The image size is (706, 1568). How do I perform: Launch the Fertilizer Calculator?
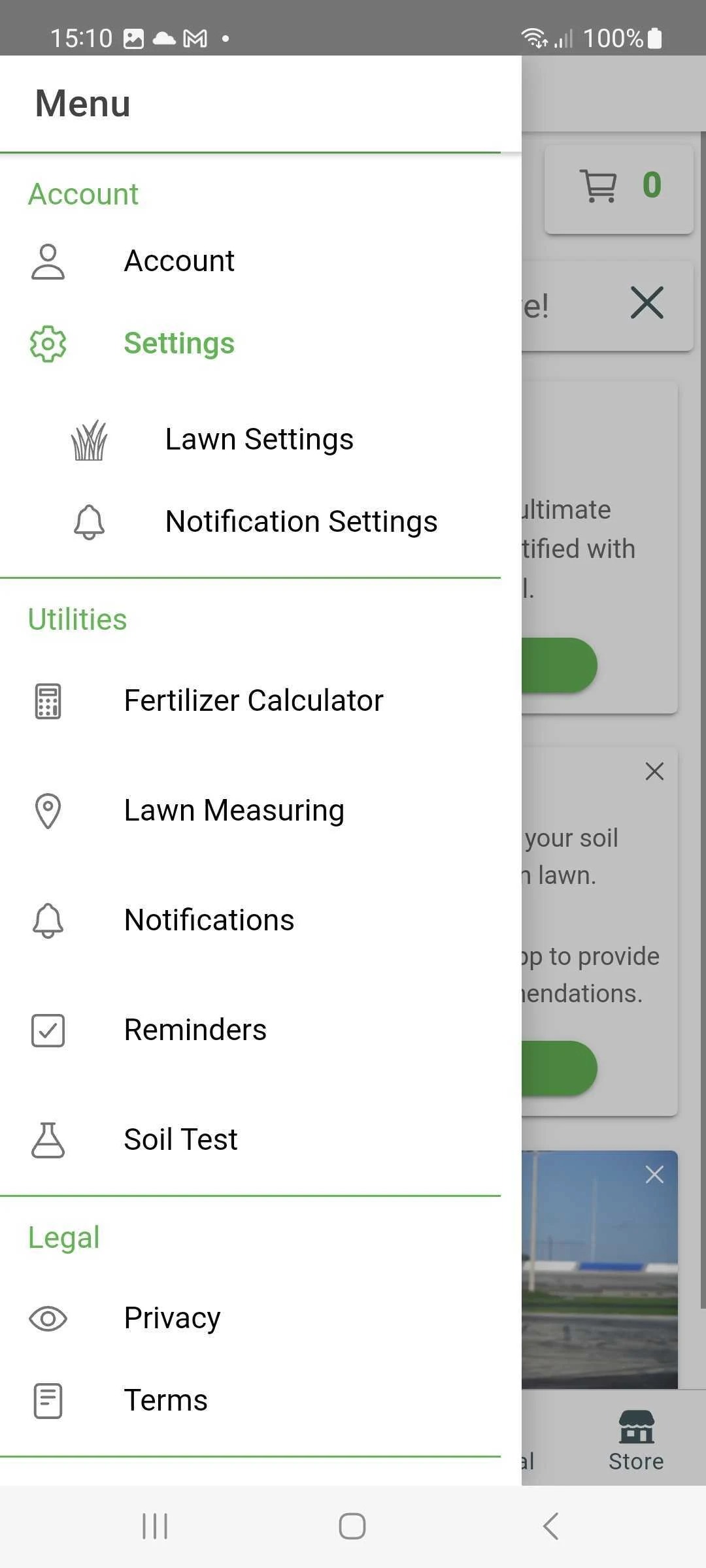250,701
